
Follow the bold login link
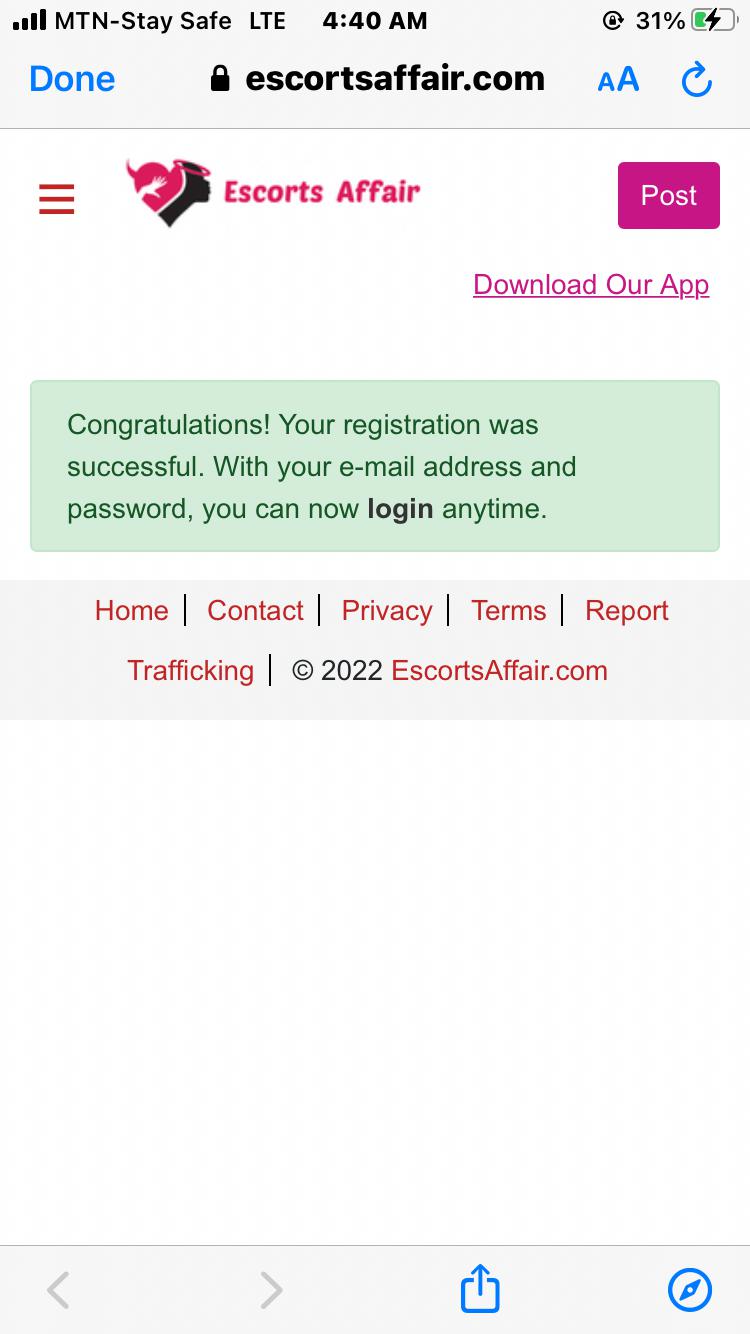400,509
